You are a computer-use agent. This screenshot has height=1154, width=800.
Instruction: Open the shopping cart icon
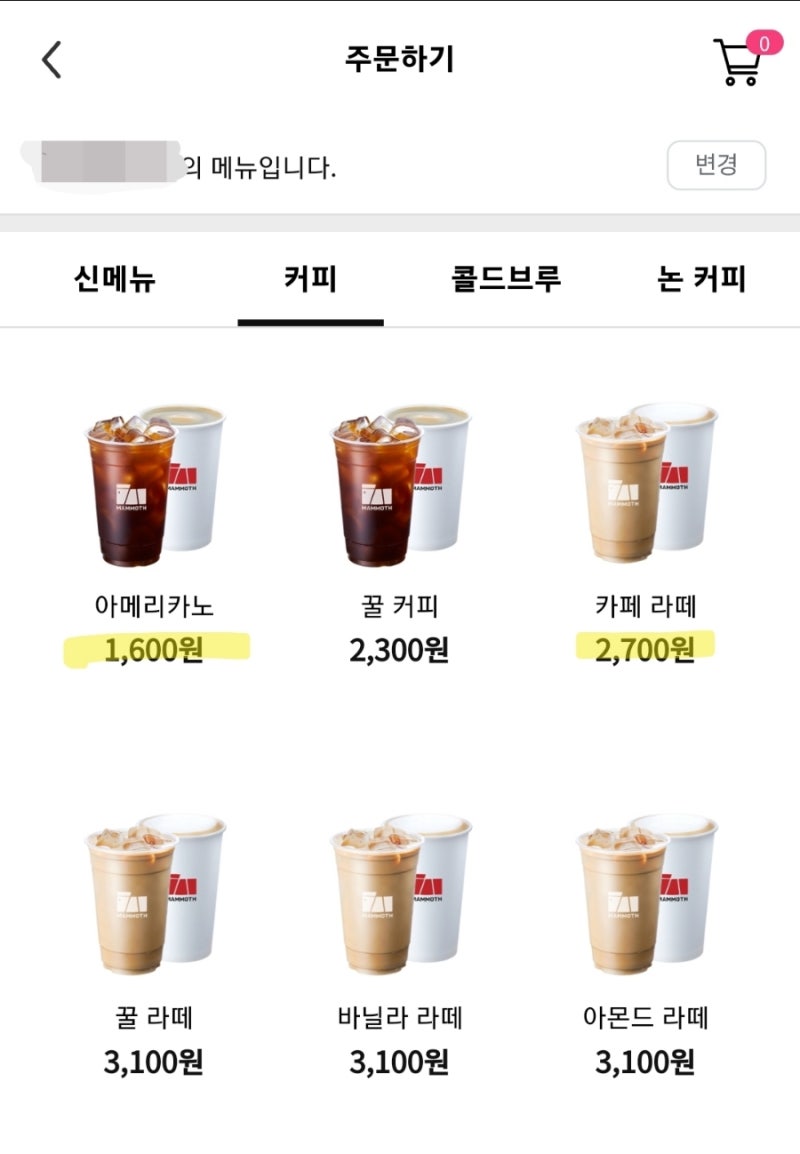736,60
